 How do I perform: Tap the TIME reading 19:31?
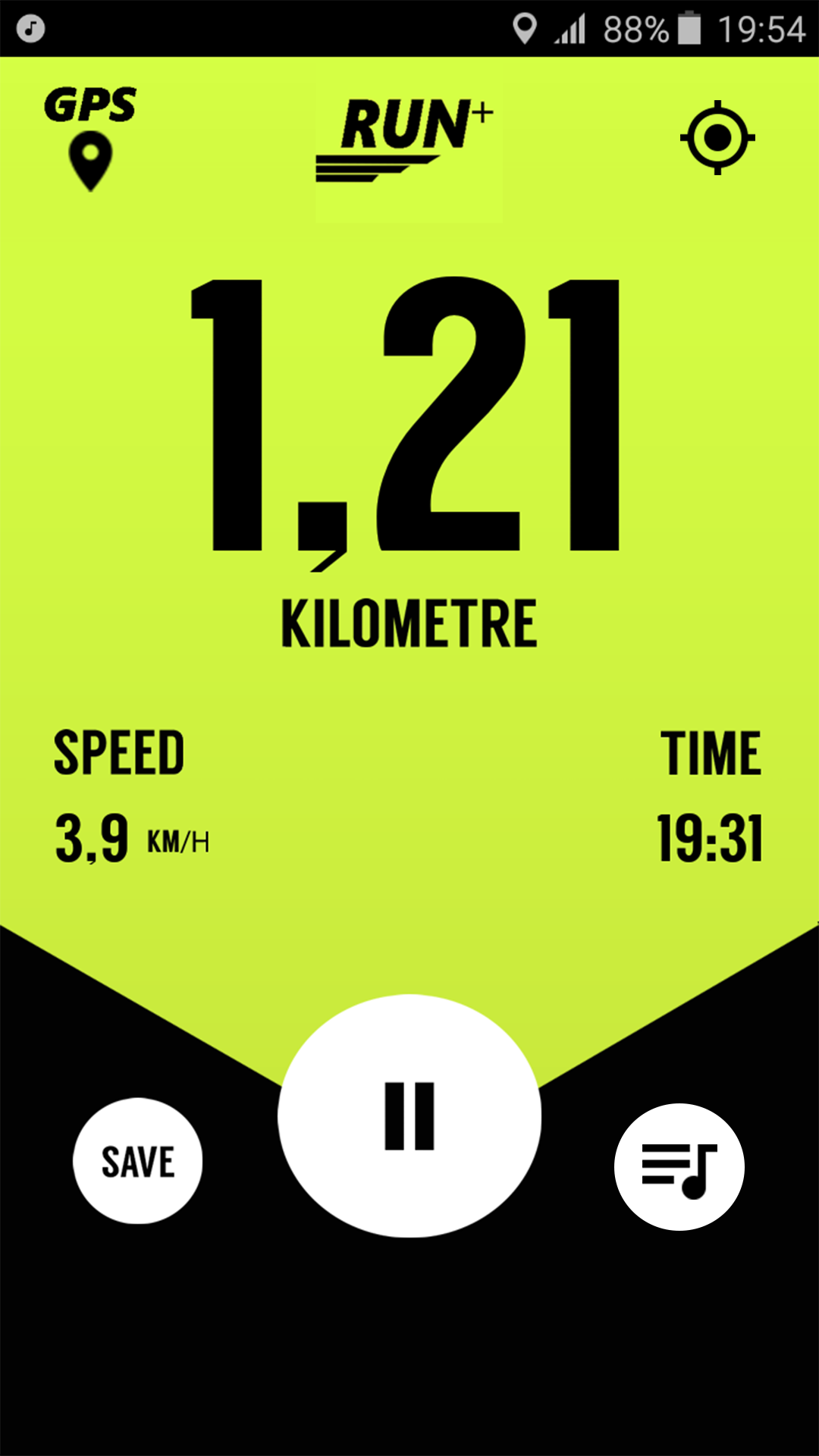(713, 836)
